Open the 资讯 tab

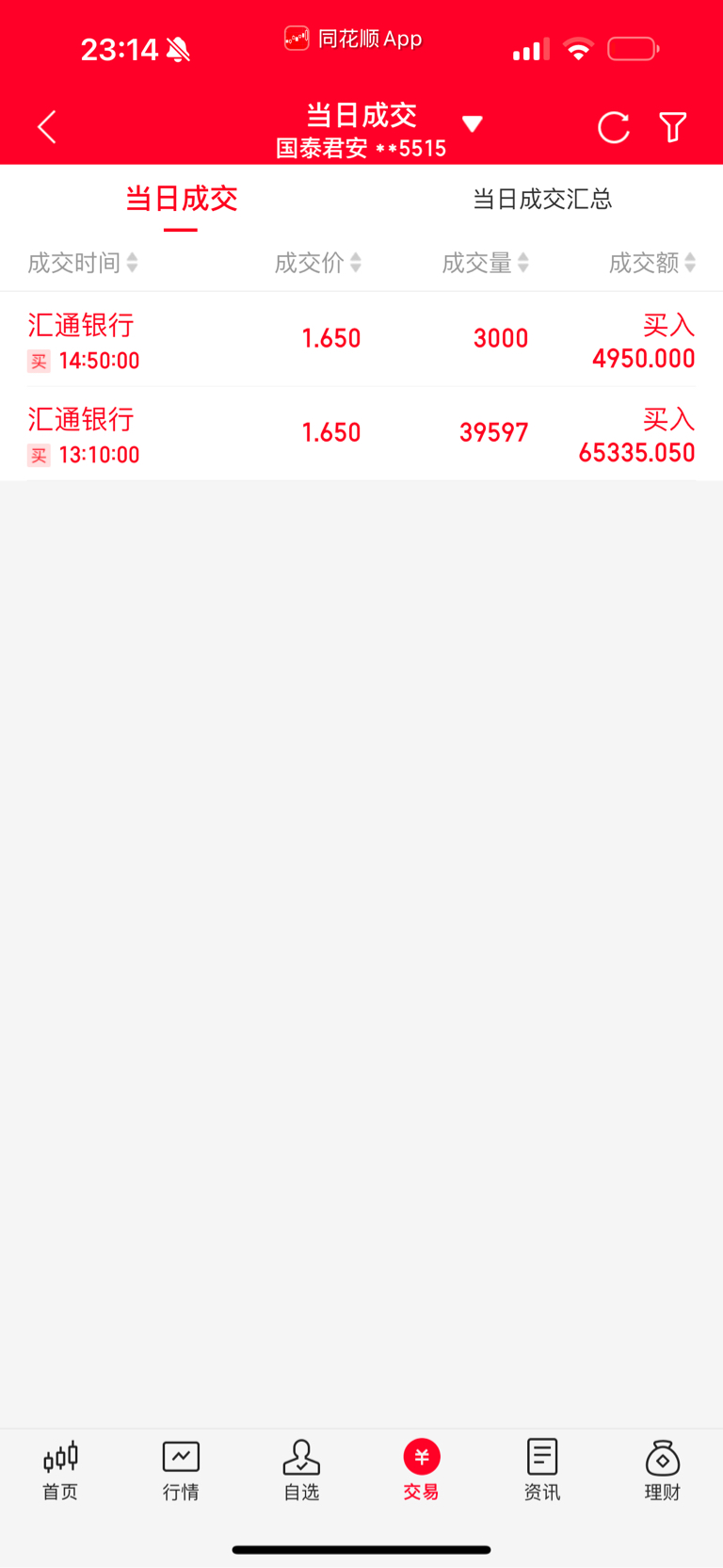click(542, 1470)
